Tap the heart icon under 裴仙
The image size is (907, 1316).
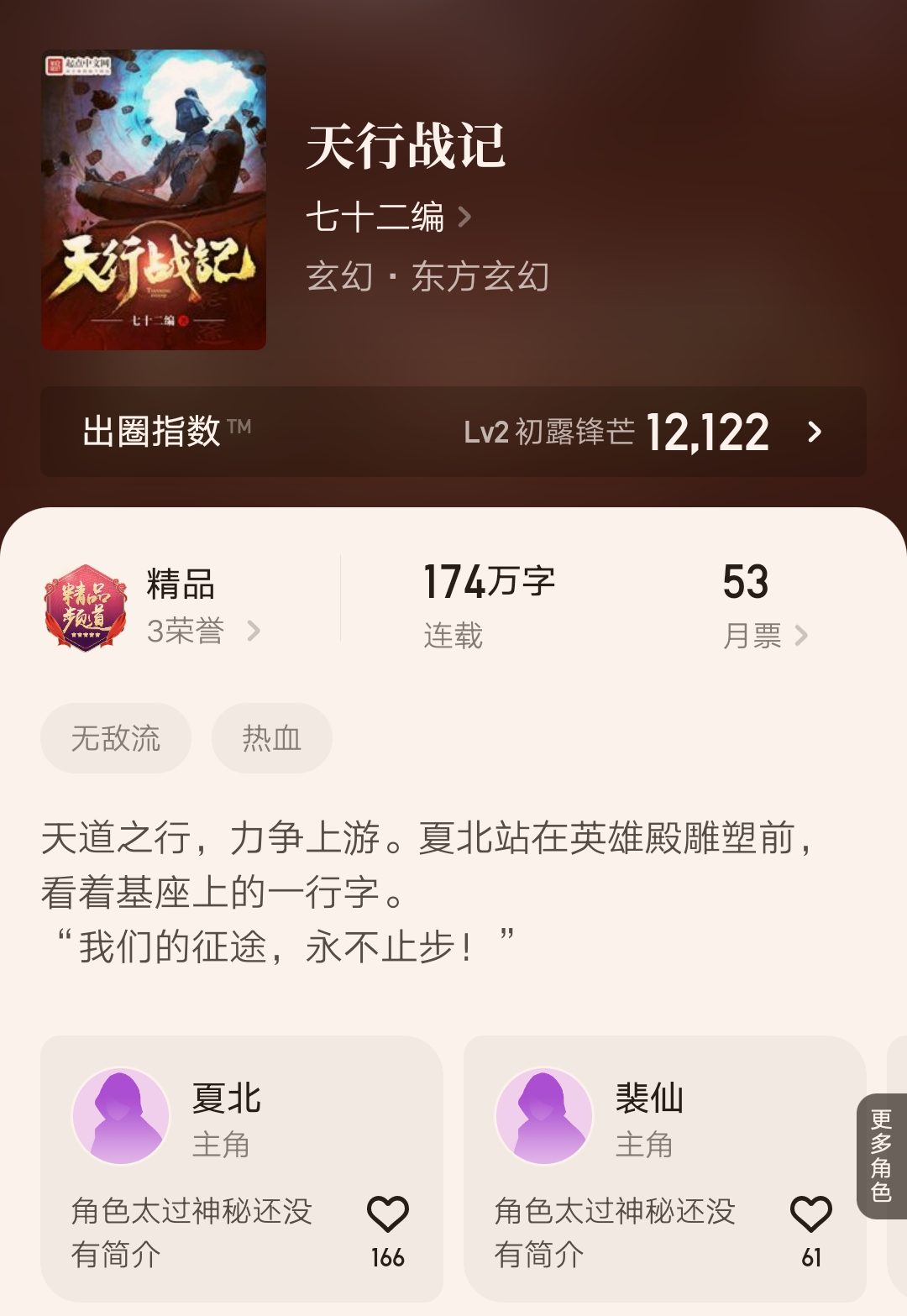tap(809, 1212)
